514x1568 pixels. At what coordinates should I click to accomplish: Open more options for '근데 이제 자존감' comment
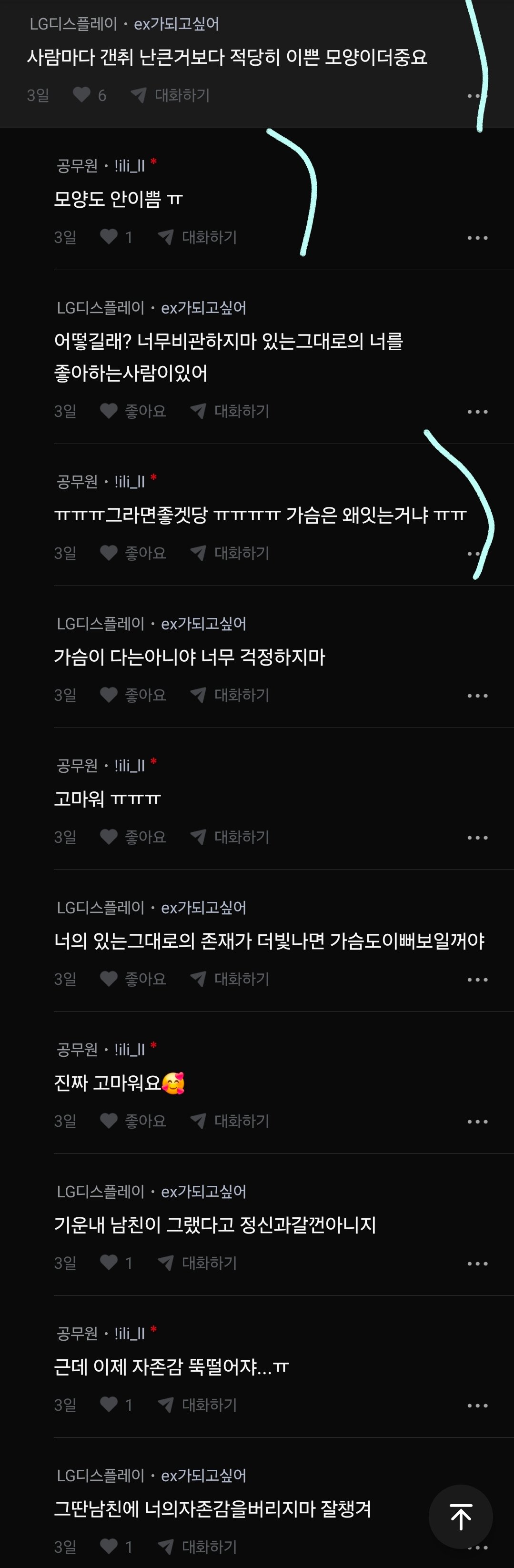coord(477,1406)
